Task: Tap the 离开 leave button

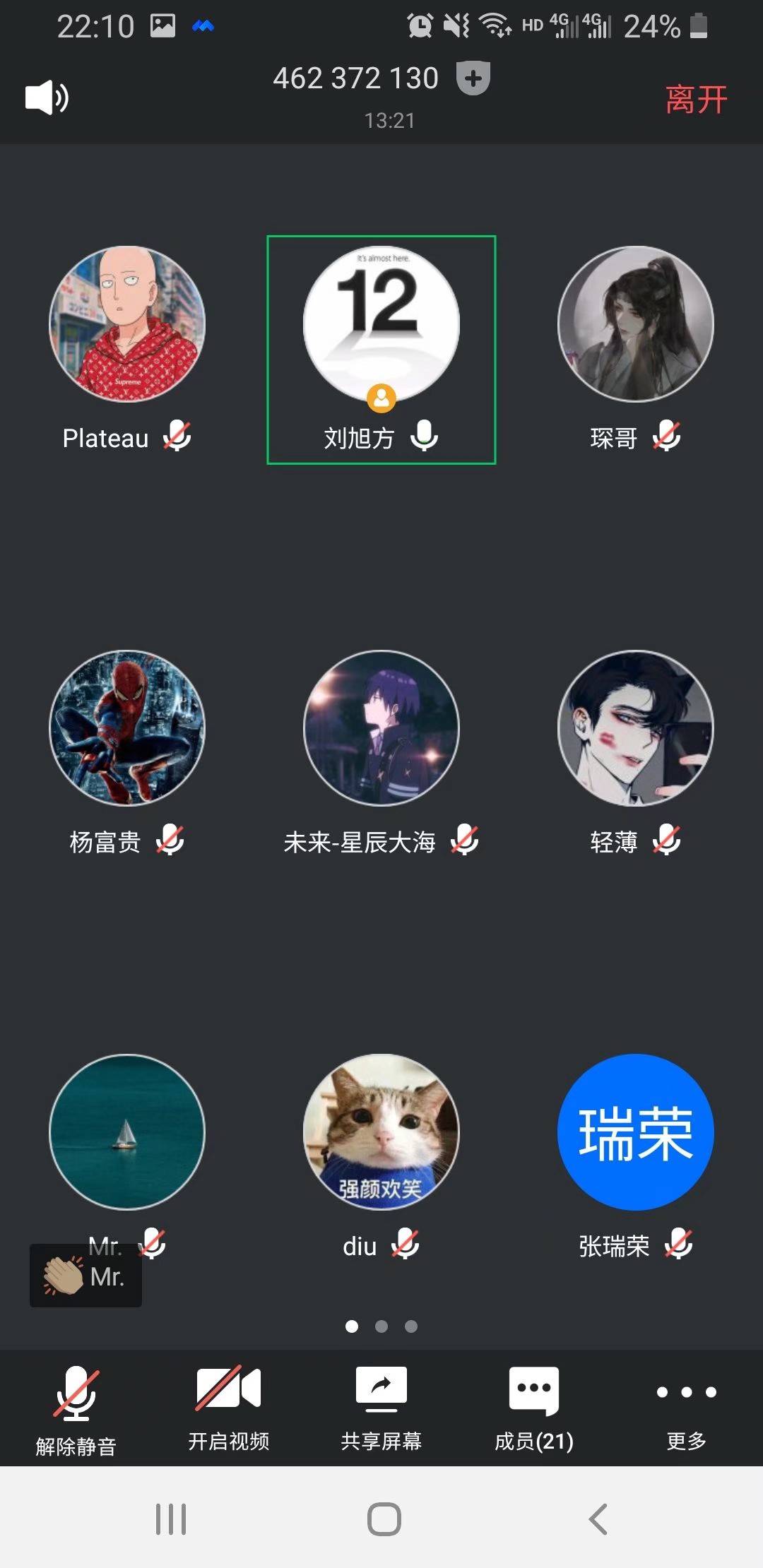Action: pos(696,99)
